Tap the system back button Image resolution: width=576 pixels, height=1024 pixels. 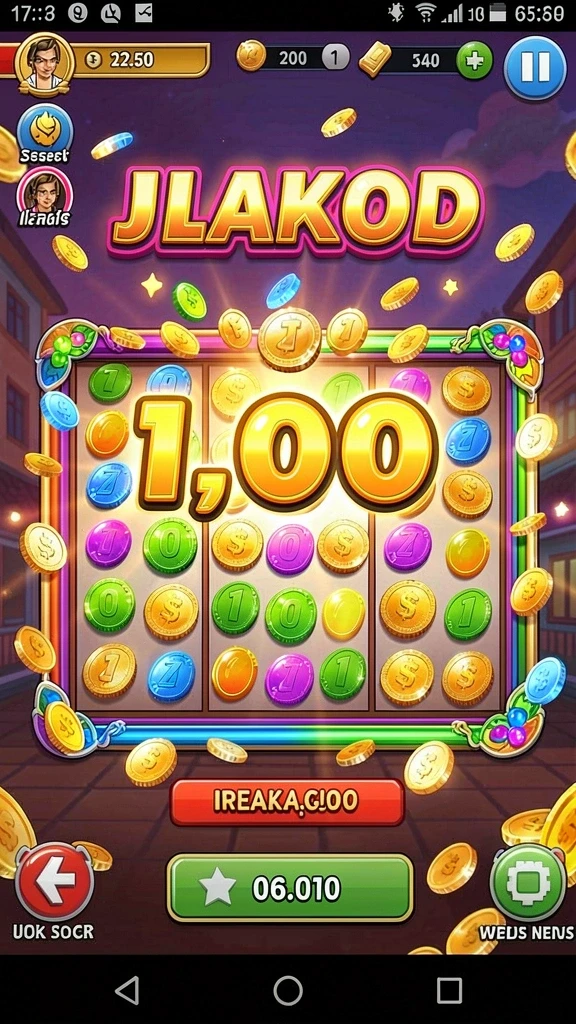(x=127, y=991)
